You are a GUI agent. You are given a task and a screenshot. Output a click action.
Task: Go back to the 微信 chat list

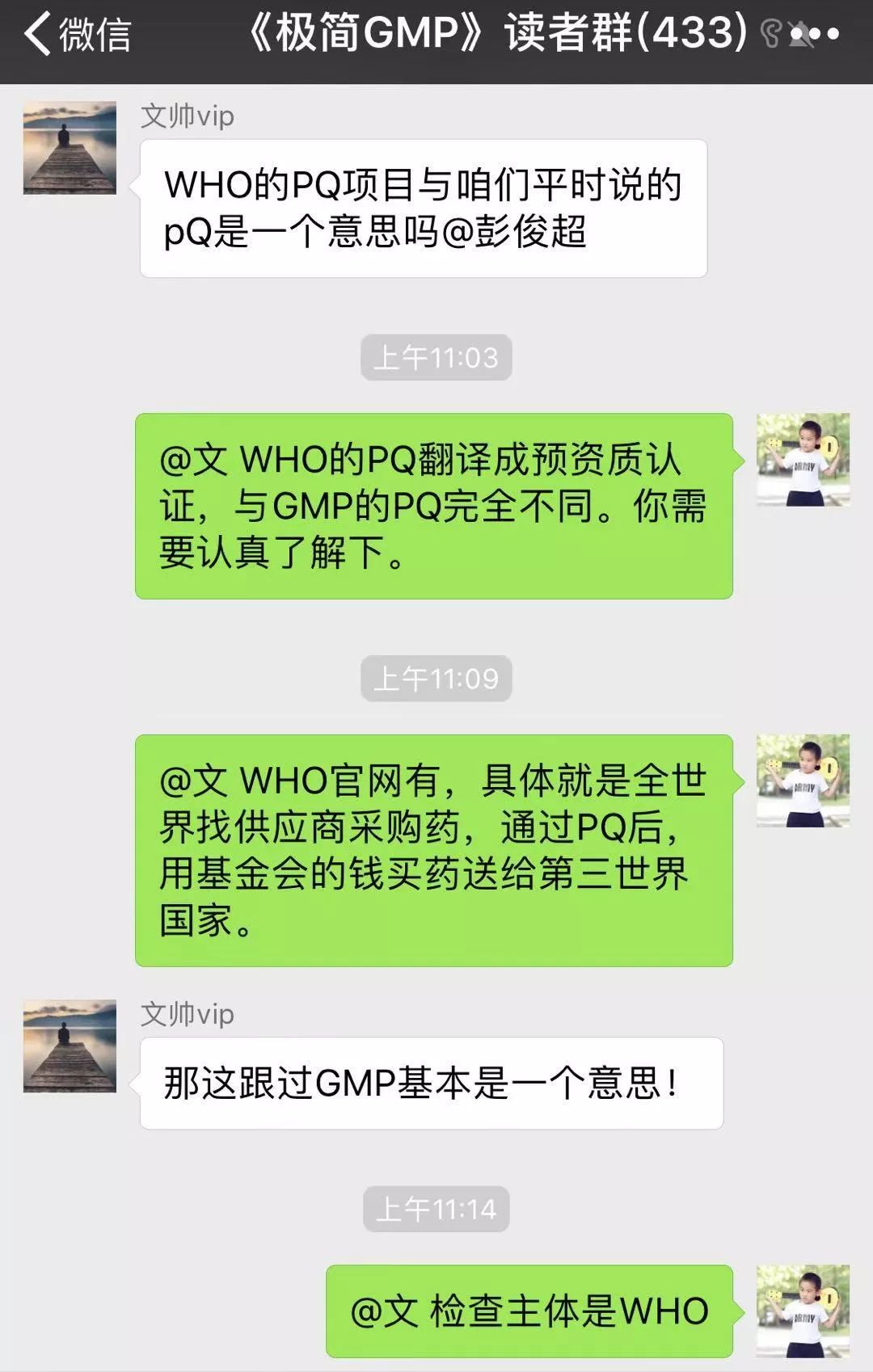(x=77, y=34)
